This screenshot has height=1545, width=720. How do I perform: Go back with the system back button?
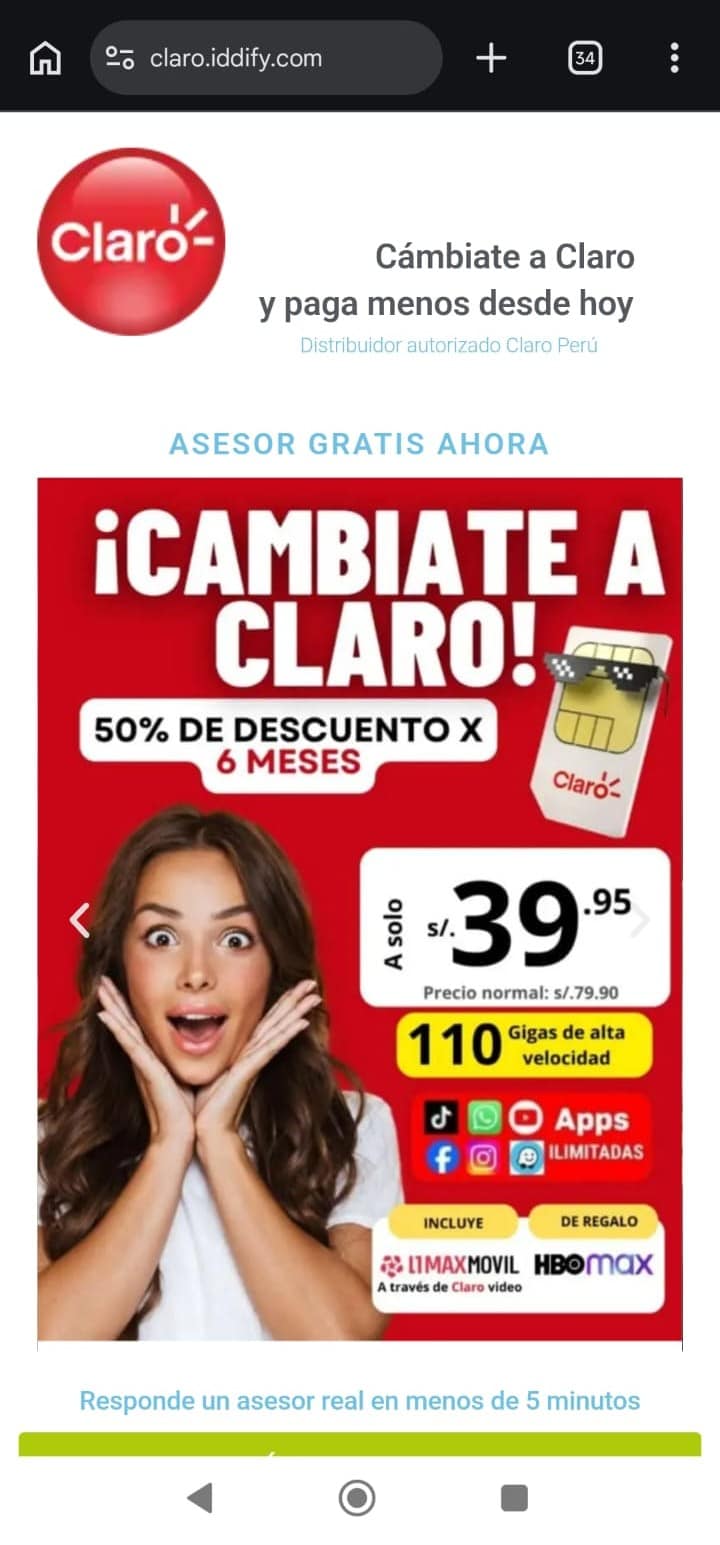click(200, 1497)
